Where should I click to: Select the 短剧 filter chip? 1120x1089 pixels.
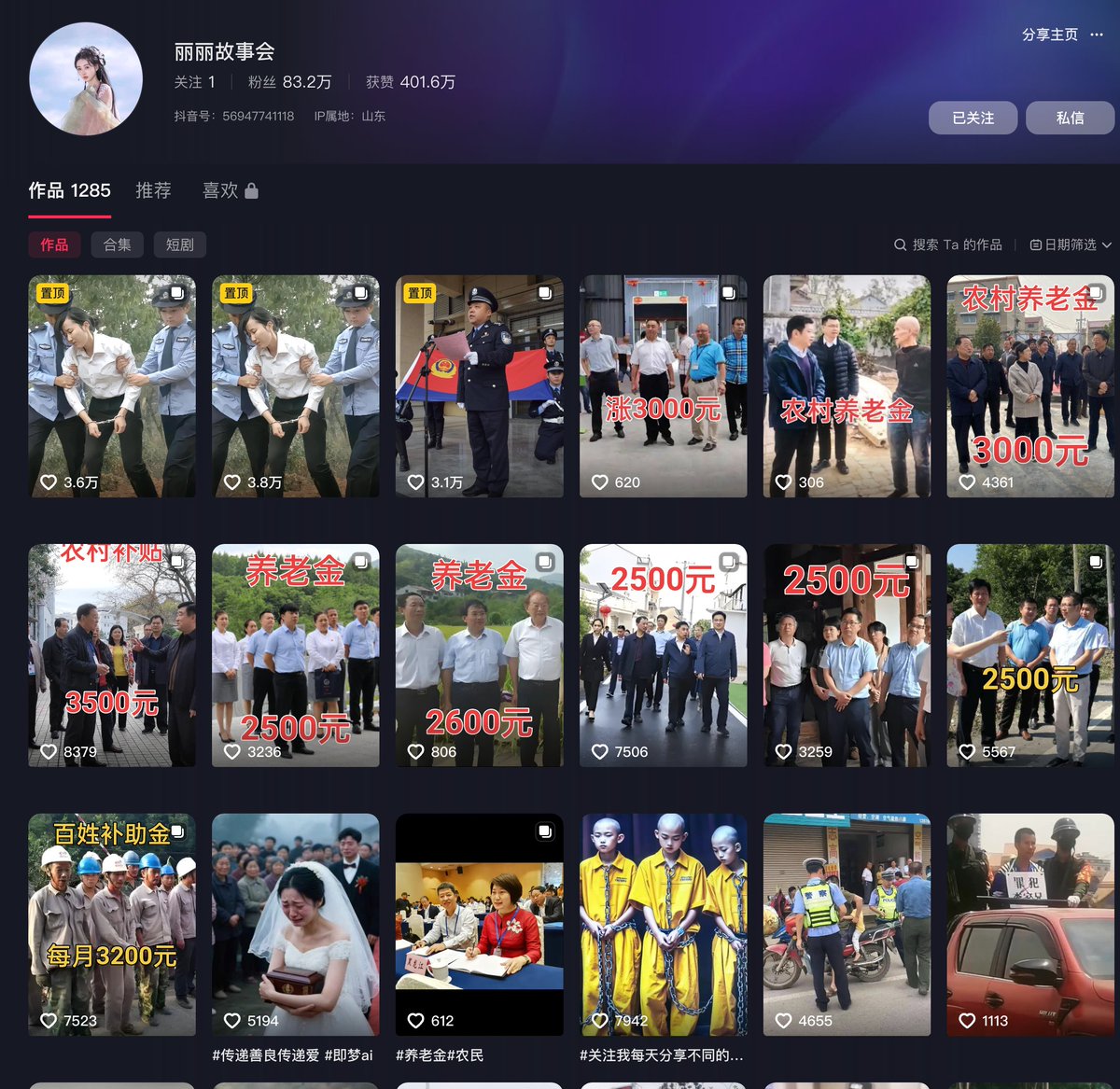point(179,244)
